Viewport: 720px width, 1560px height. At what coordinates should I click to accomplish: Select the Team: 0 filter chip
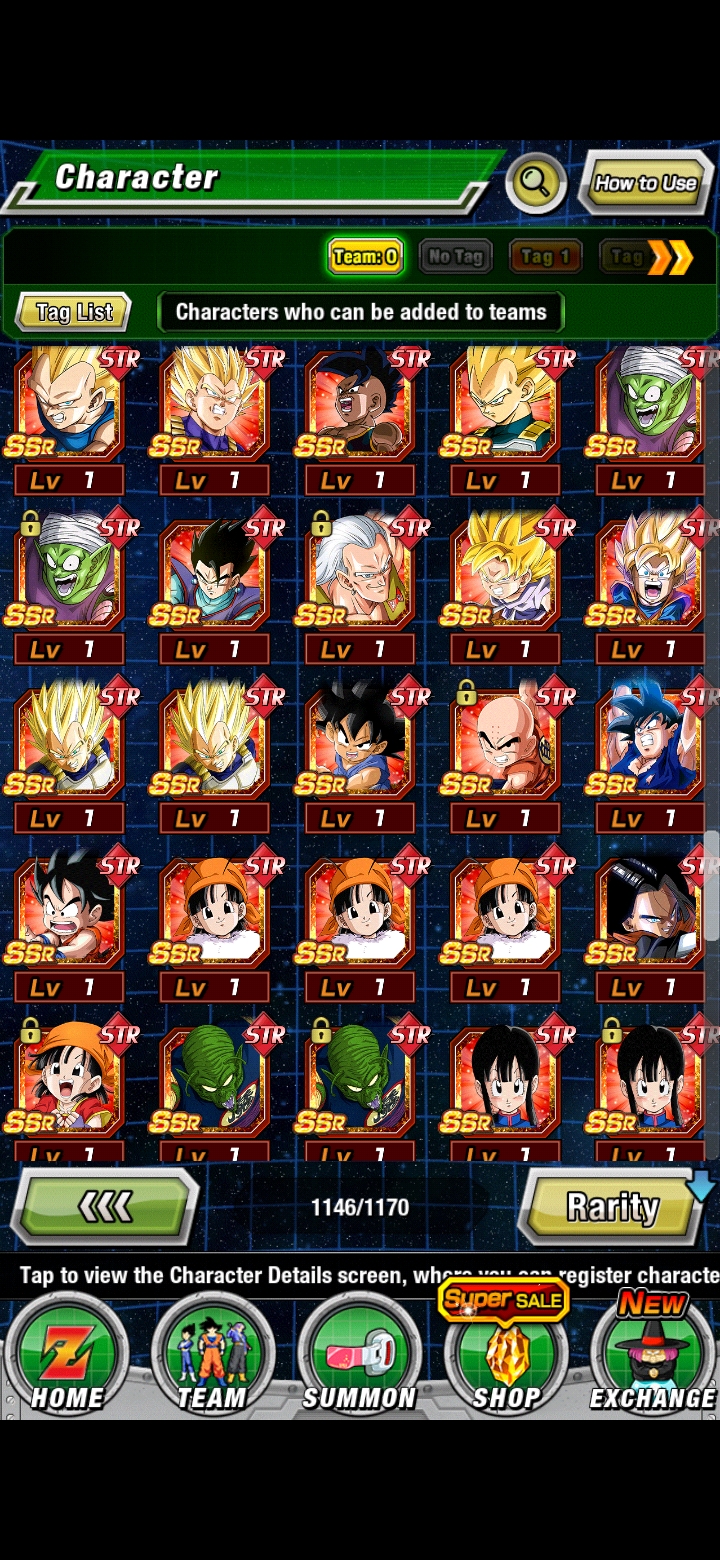365,257
